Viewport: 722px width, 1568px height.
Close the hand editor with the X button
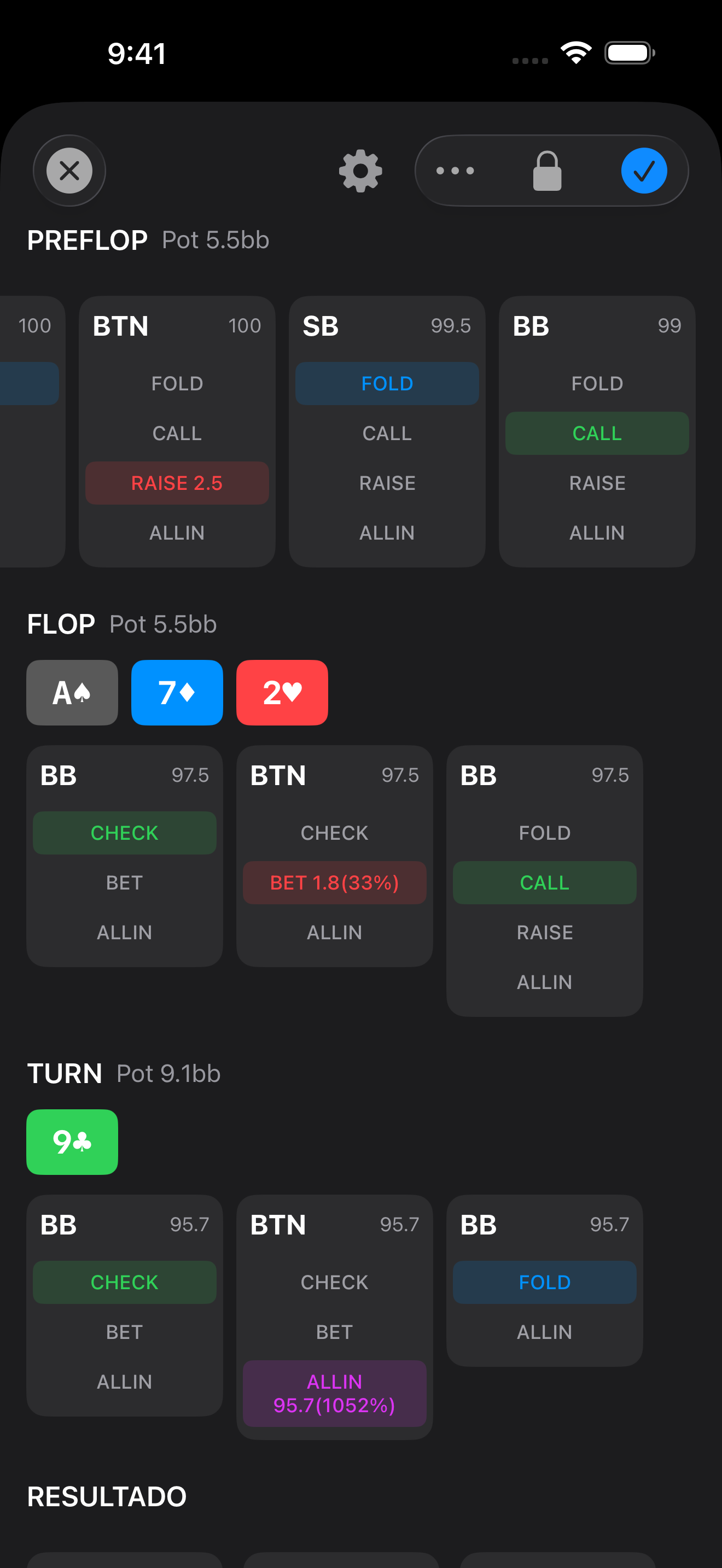point(69,171)
